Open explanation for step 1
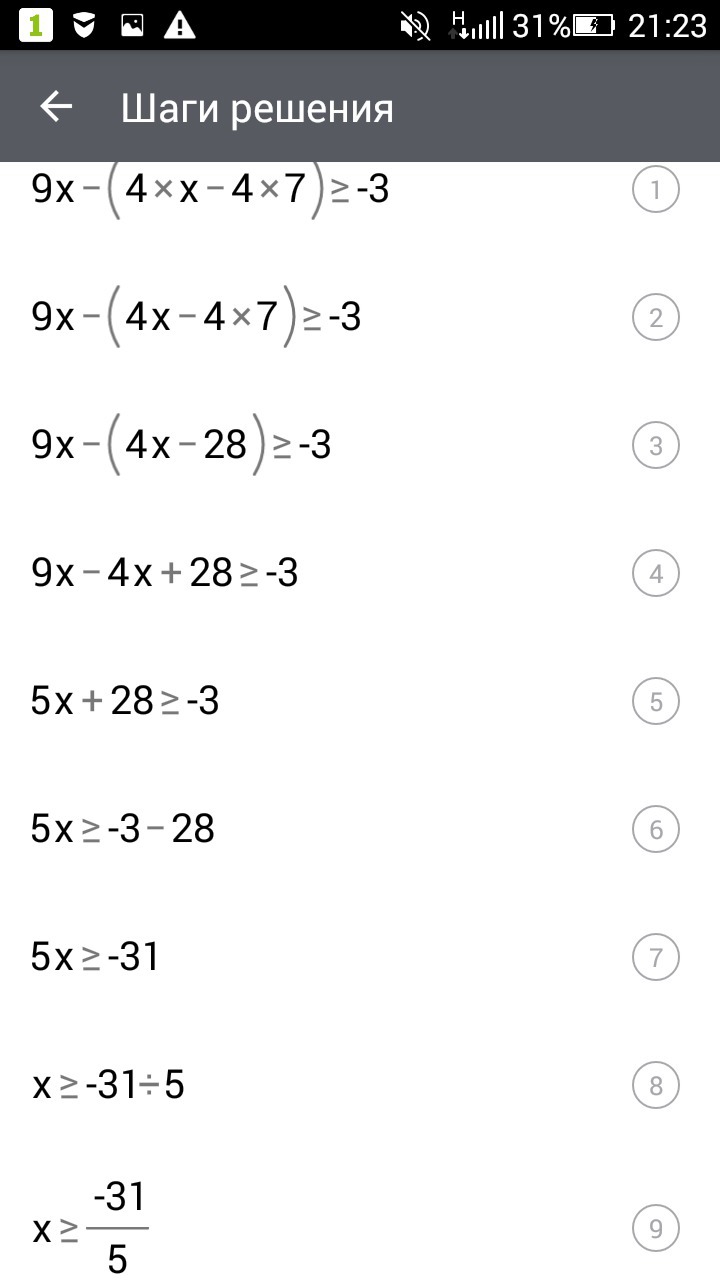The height and width of the screenshot is (1280, 720). [x=656, y=190]
